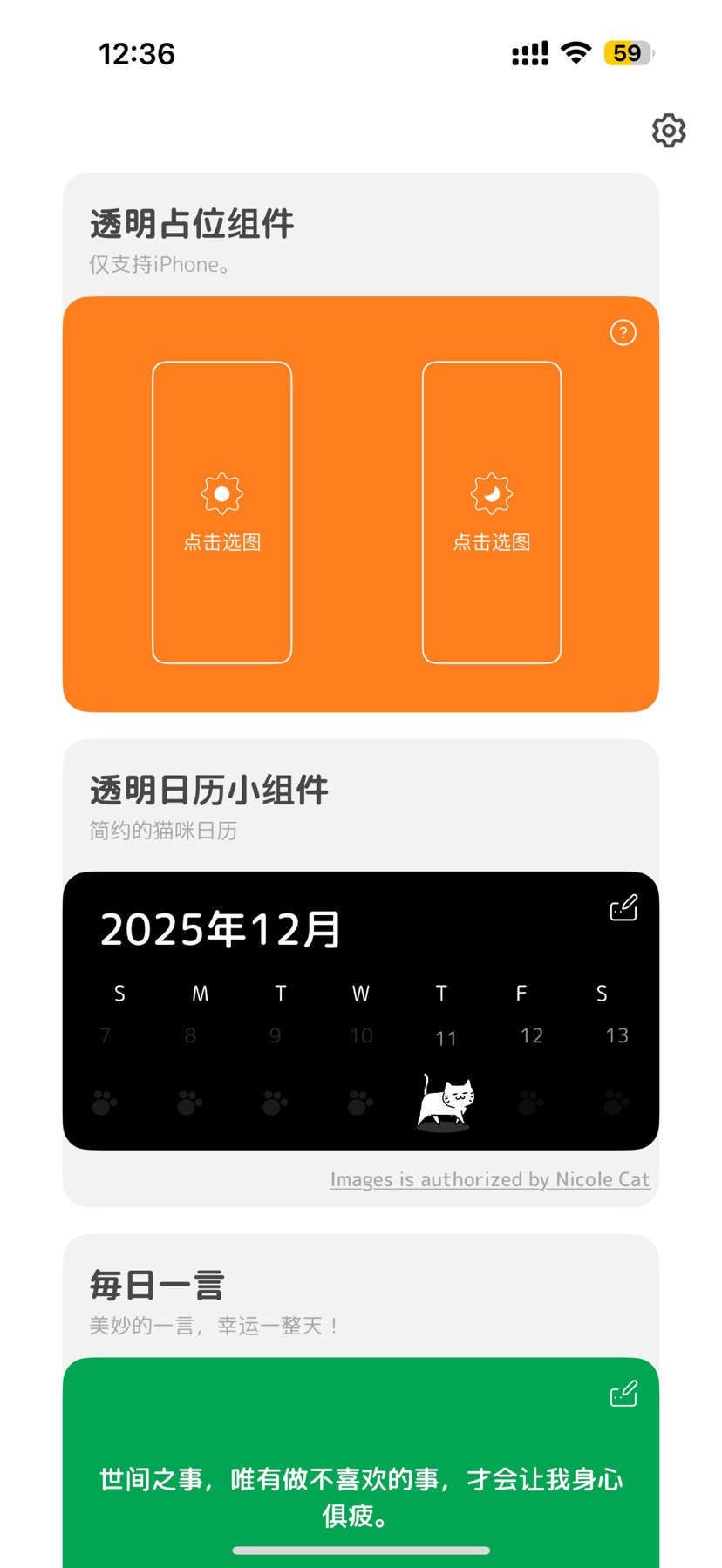Open the settings gear
The width and height of the screenshot is (722, 1568).
tap(669, 131)
